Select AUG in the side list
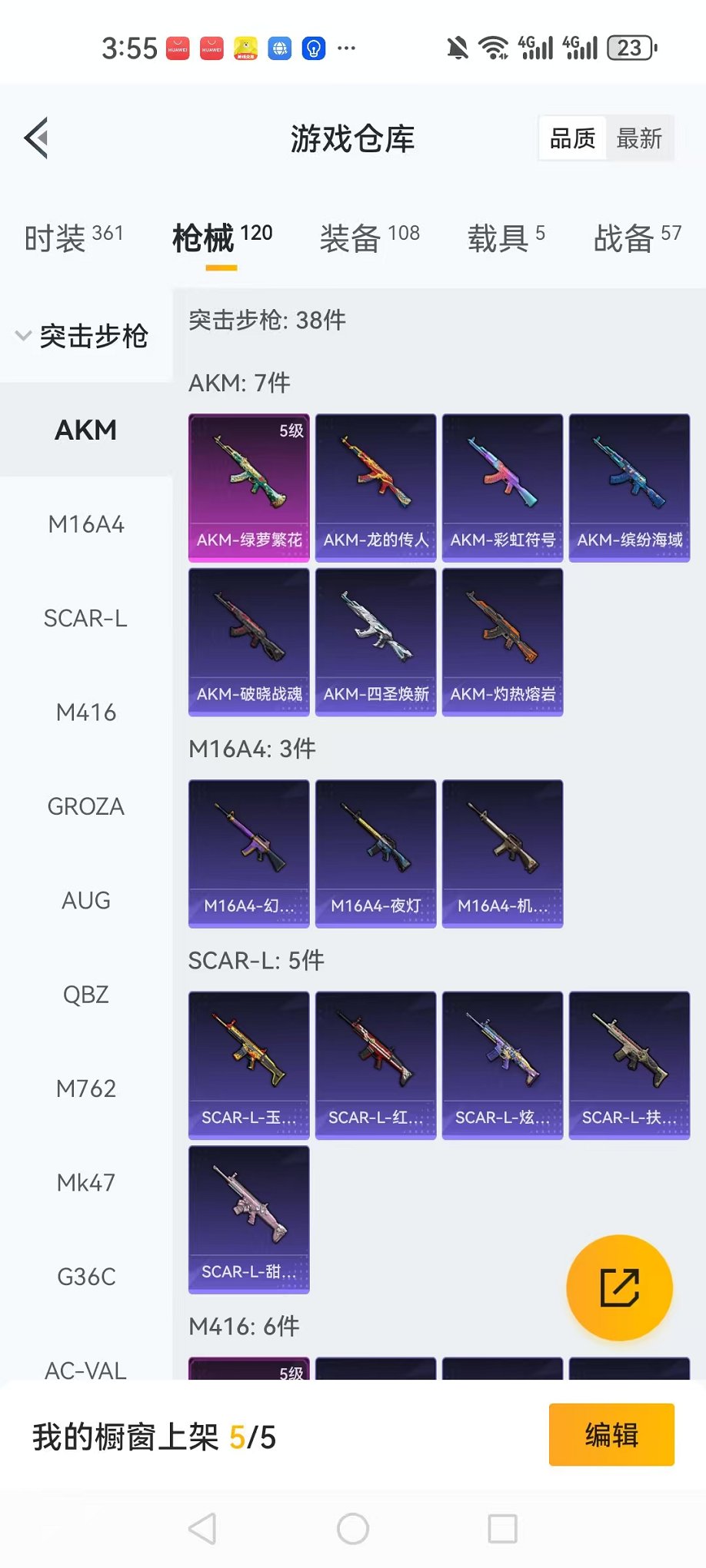The image size is (706, 1568). (86, 900)
